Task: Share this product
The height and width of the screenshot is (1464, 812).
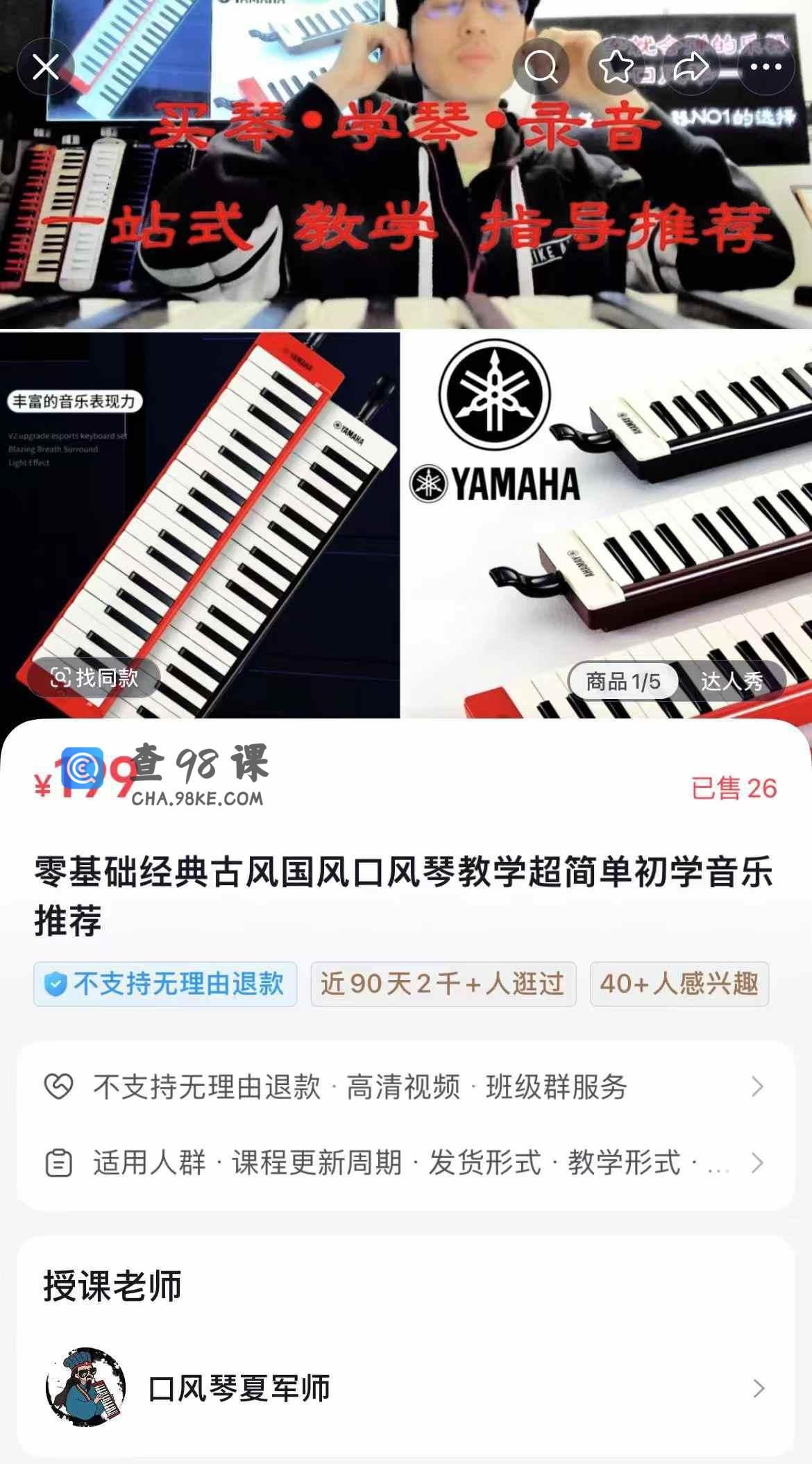Action: pyautogui.click(x=691, y=67)
